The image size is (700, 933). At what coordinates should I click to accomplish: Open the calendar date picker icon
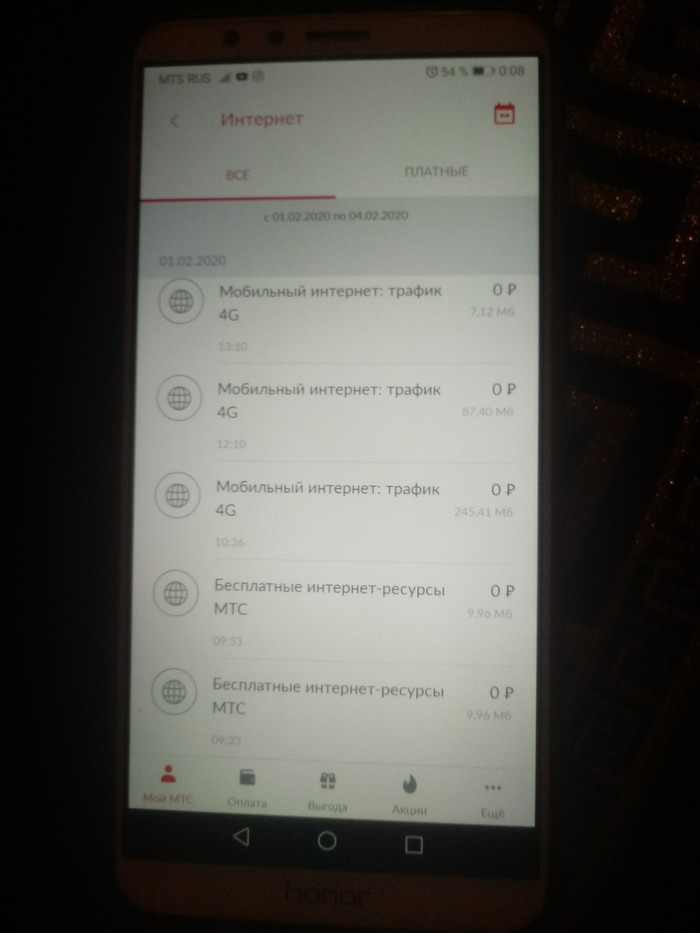pos(504,116)
